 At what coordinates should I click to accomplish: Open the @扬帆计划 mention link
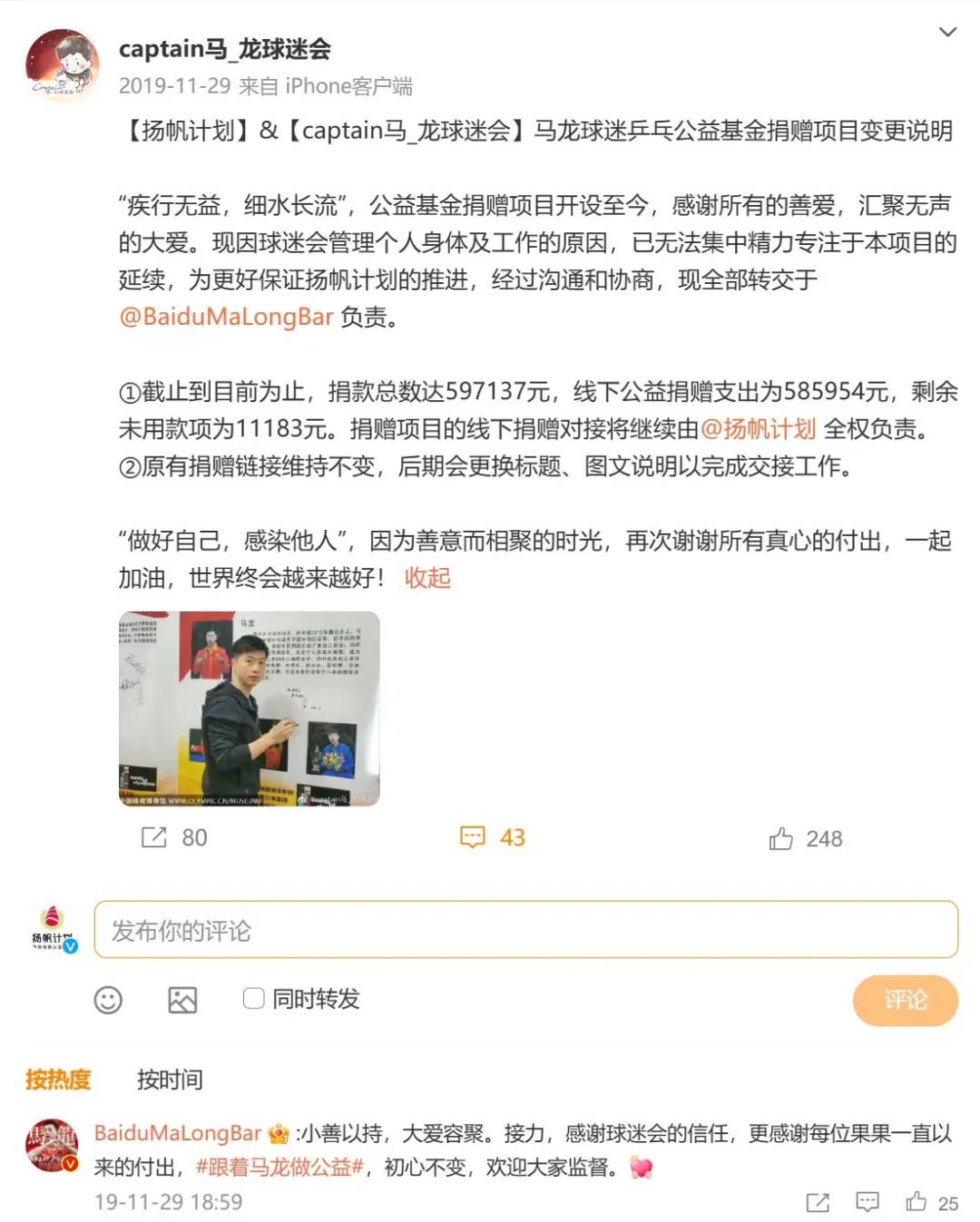(x=759, y=428)
